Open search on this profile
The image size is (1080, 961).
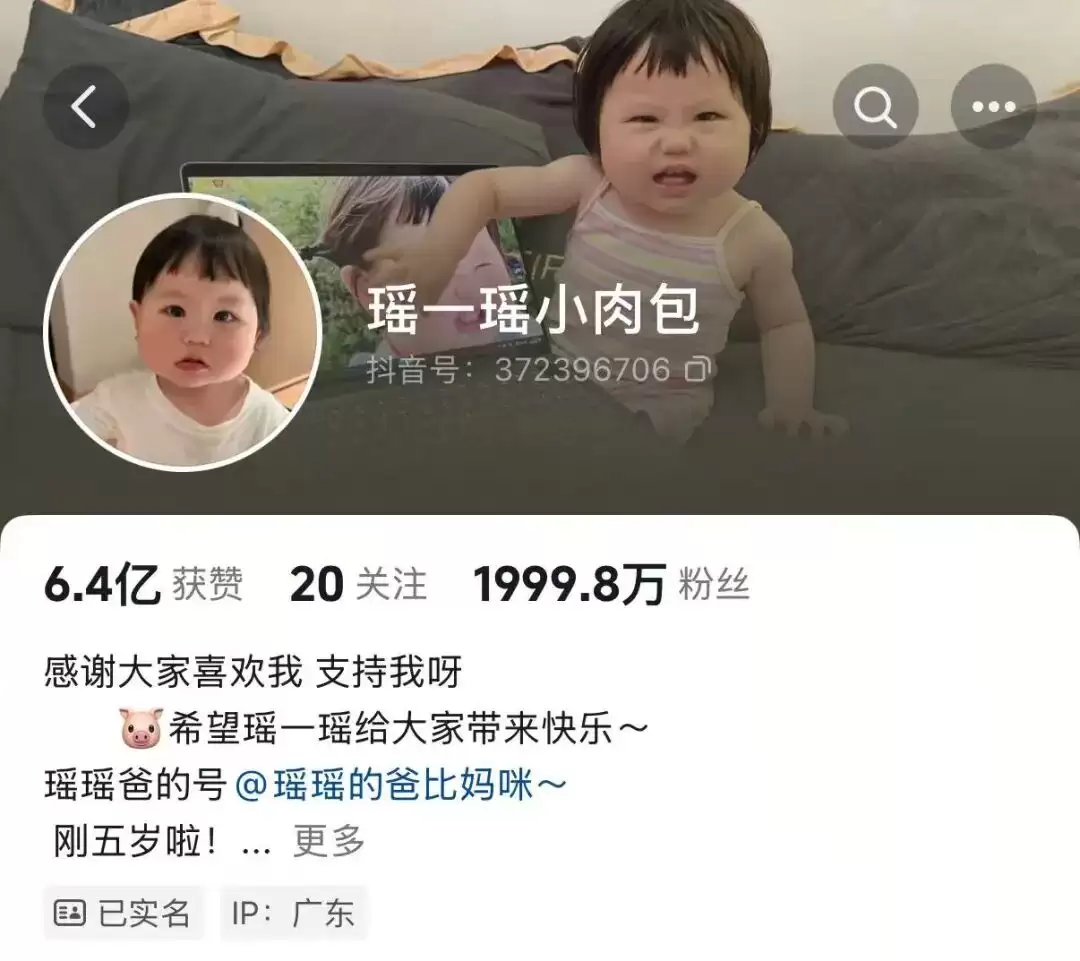click(875, 107)
